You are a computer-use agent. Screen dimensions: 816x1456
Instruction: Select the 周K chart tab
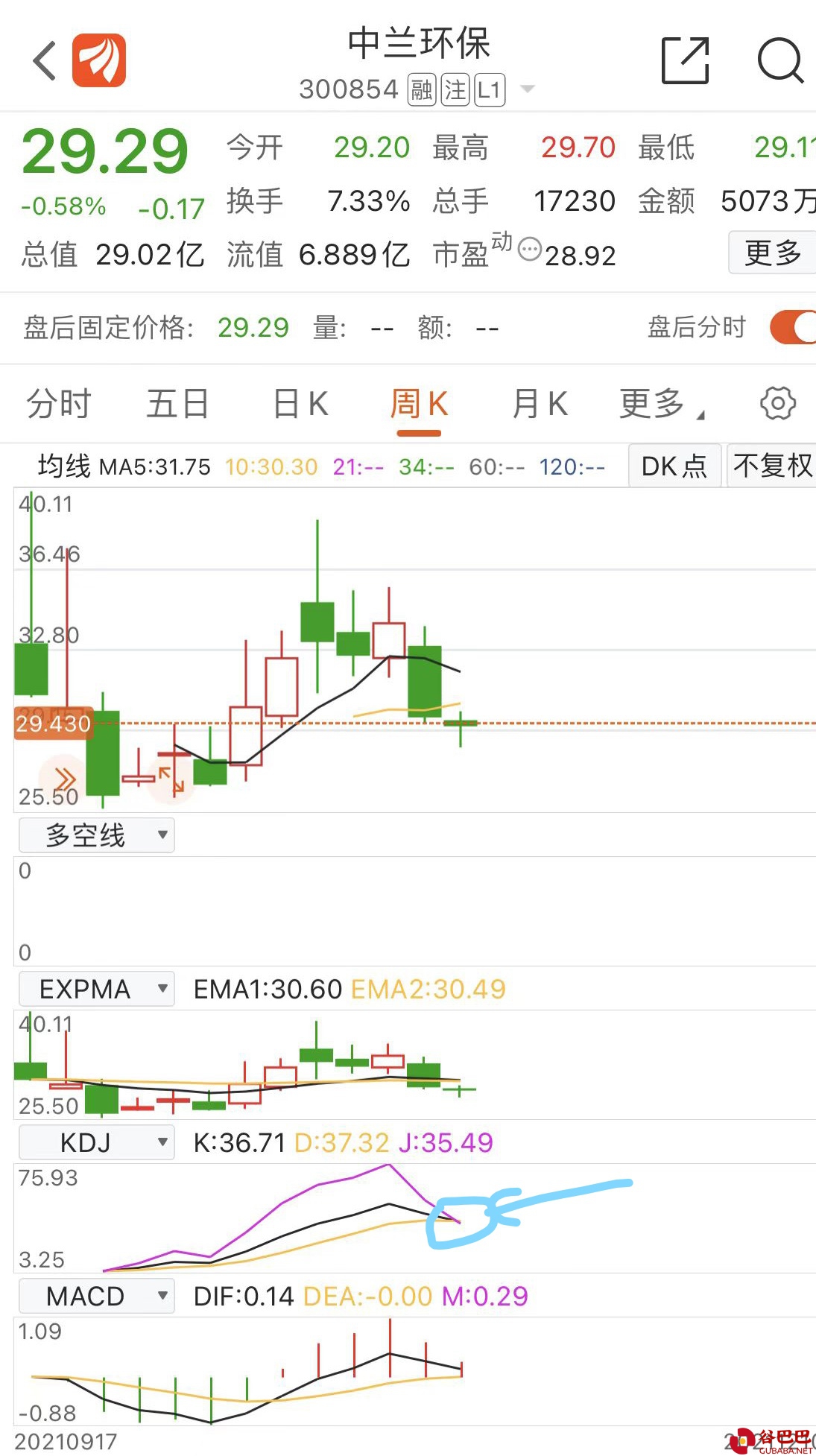point(419,405)
